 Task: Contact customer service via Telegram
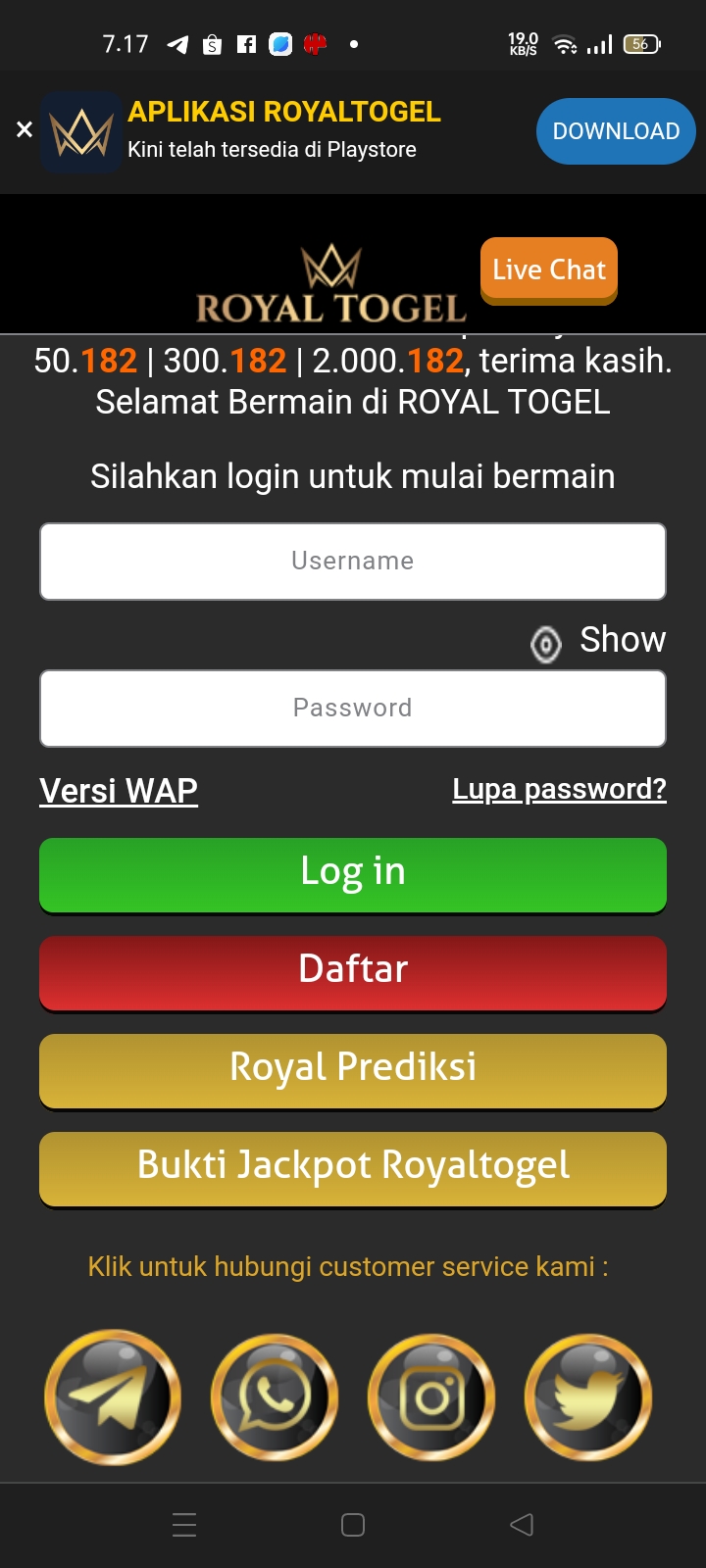(113, 1397)
